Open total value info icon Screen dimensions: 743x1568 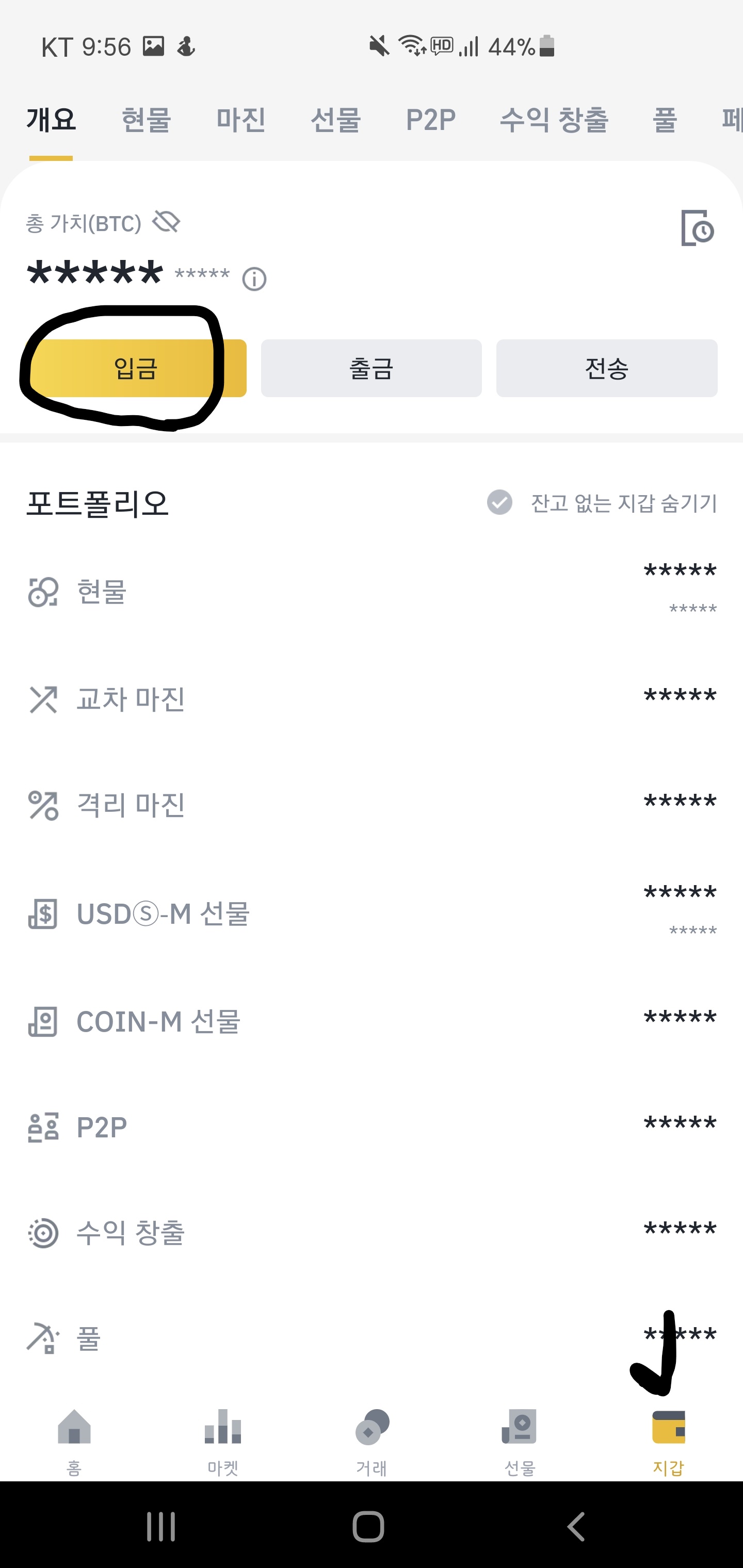click(254, 280)
